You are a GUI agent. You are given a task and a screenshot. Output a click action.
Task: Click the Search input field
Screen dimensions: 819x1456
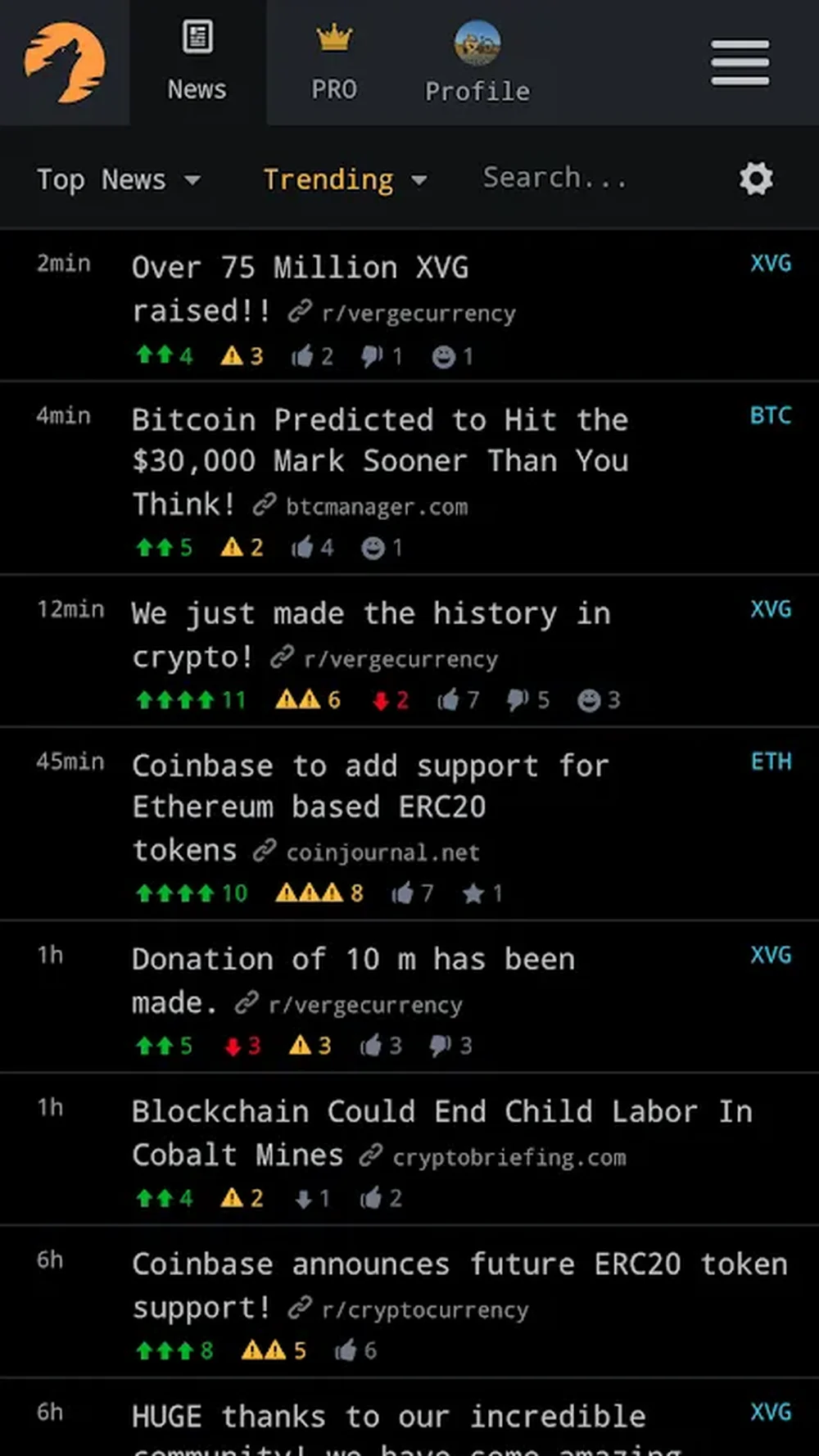pos(555,177)
